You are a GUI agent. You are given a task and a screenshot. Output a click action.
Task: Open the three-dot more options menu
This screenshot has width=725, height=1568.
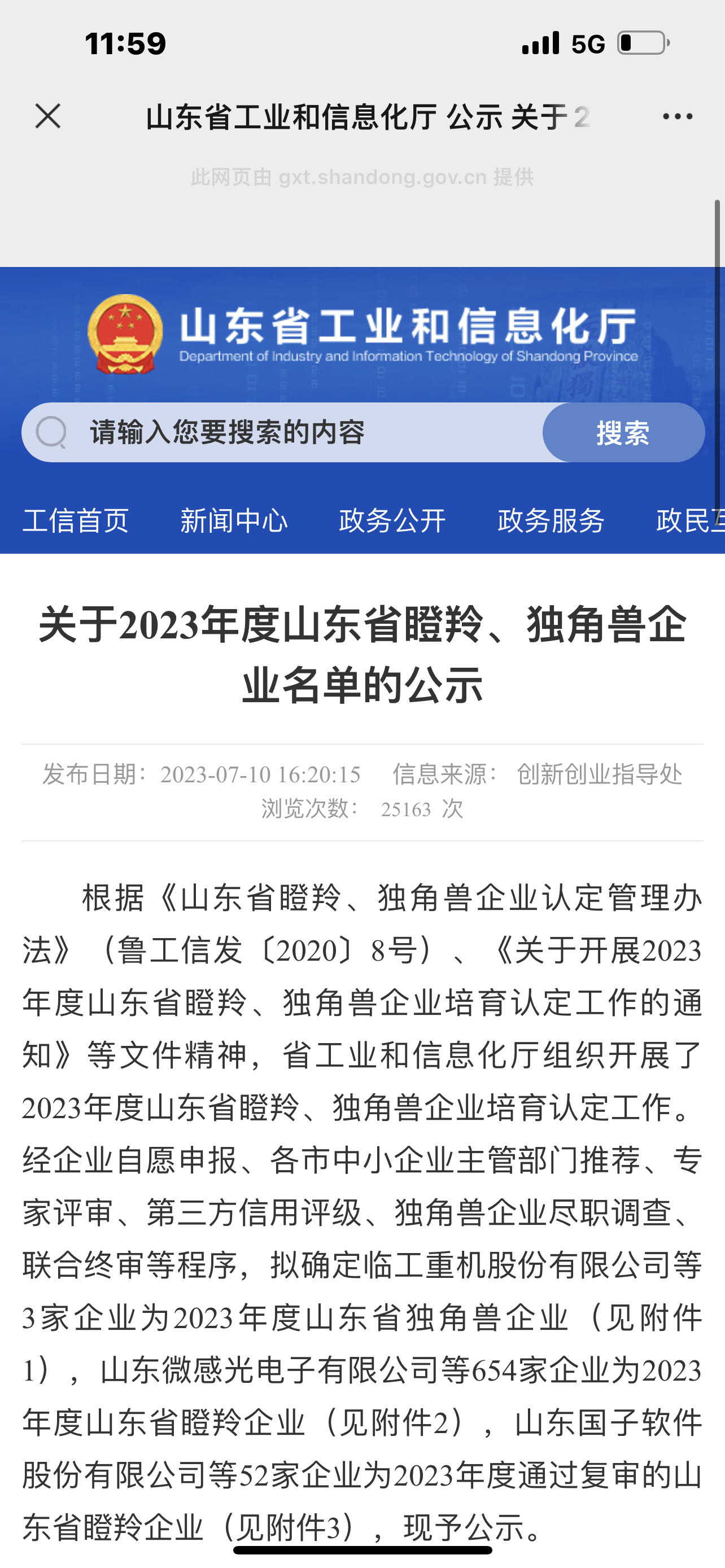678,116
